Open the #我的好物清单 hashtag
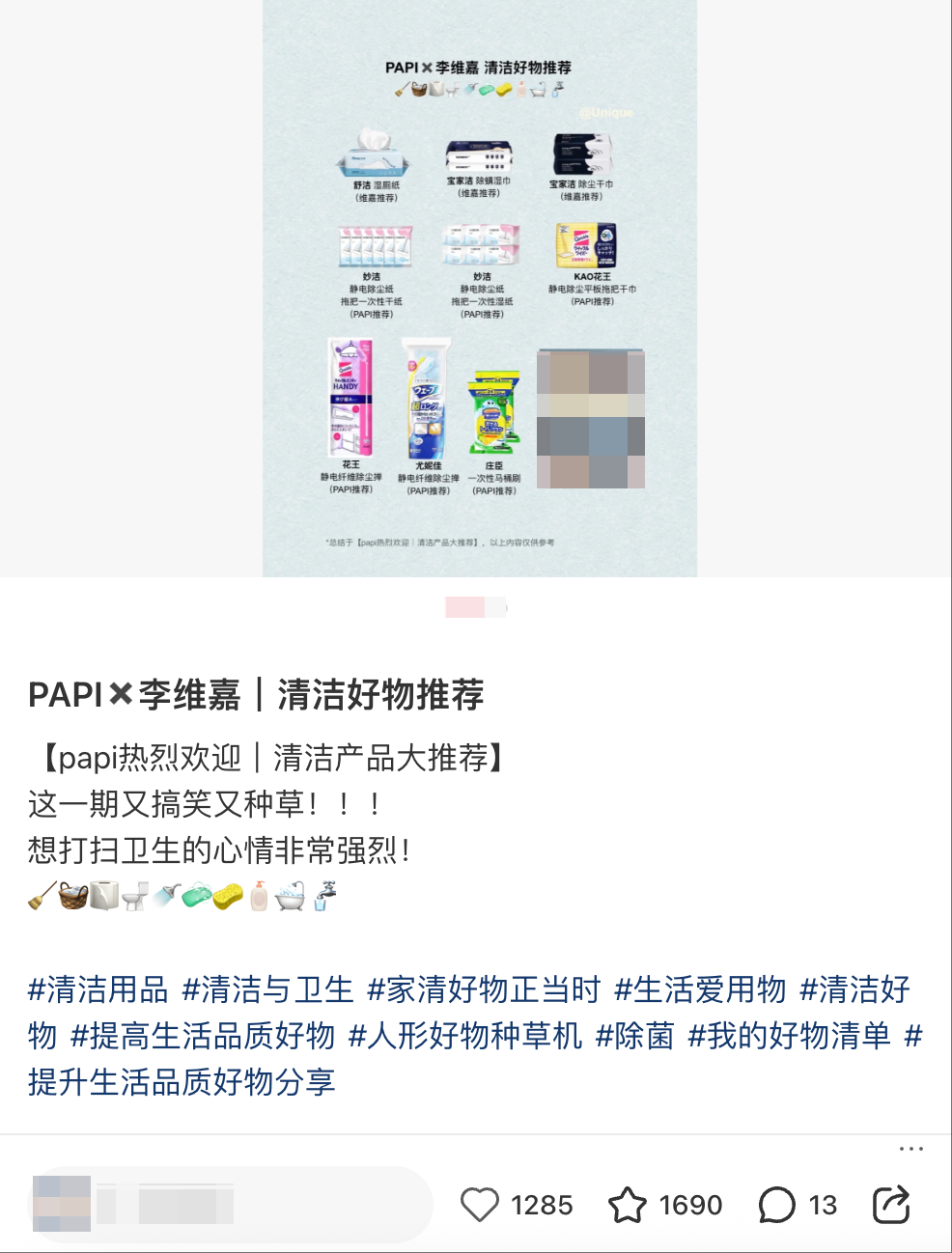 click(789, 1036)
